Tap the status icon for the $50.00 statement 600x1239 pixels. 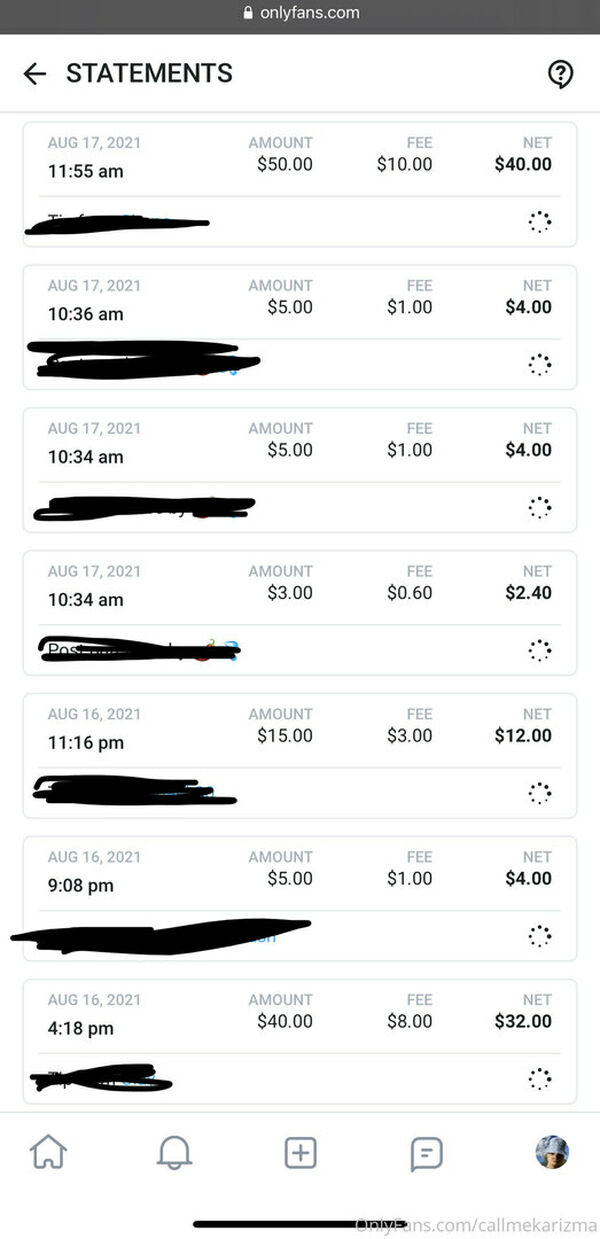point(540,222)
